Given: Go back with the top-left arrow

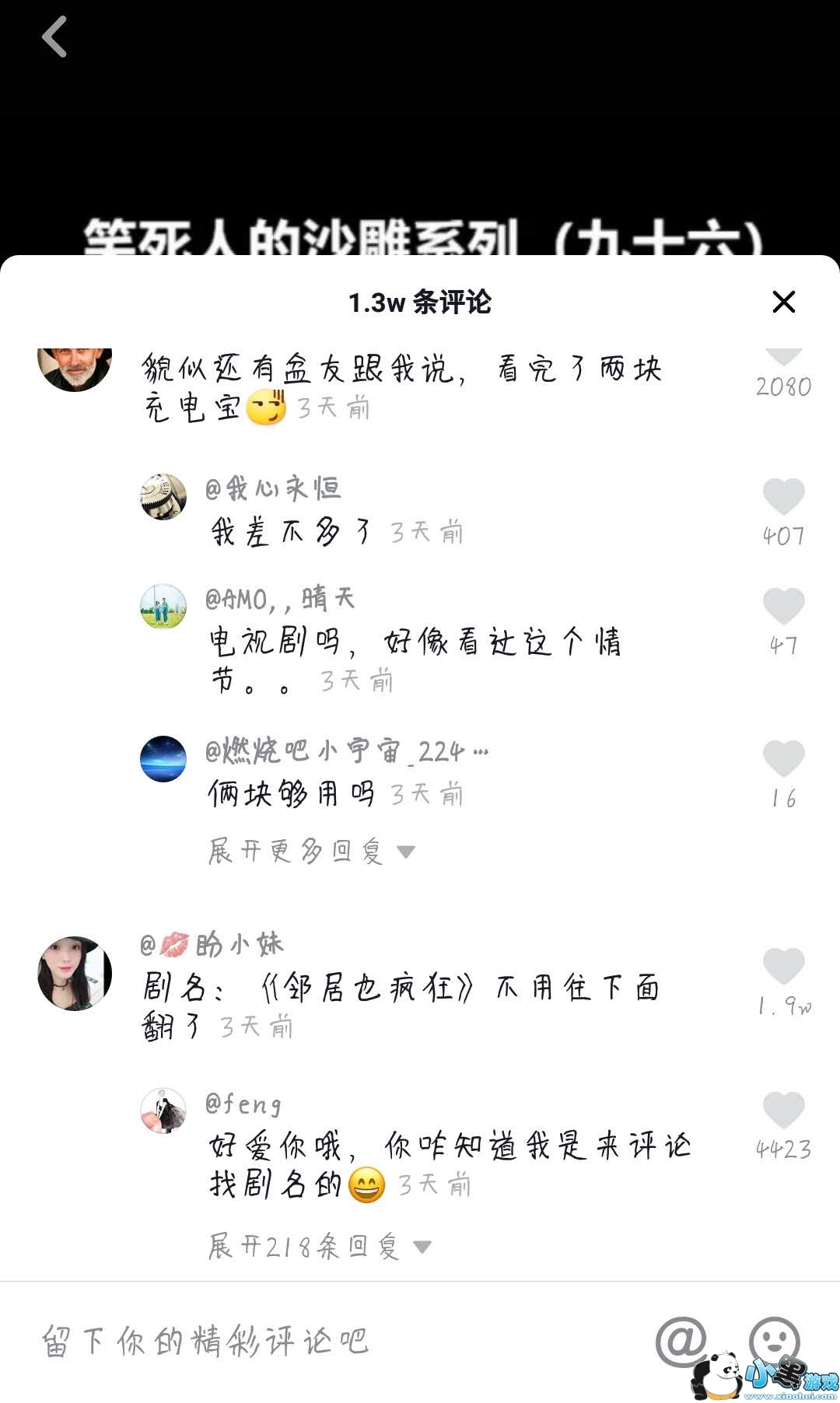Looking at the screenshot, I should click(54, 37).
